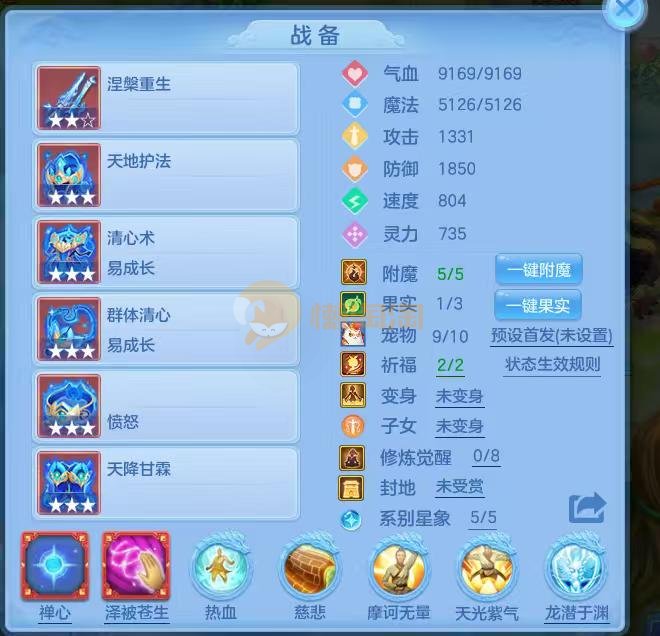Select the 禅心 skill icon
The height and width of the screenshot is (636, 660).
click(x=55, y=567)
